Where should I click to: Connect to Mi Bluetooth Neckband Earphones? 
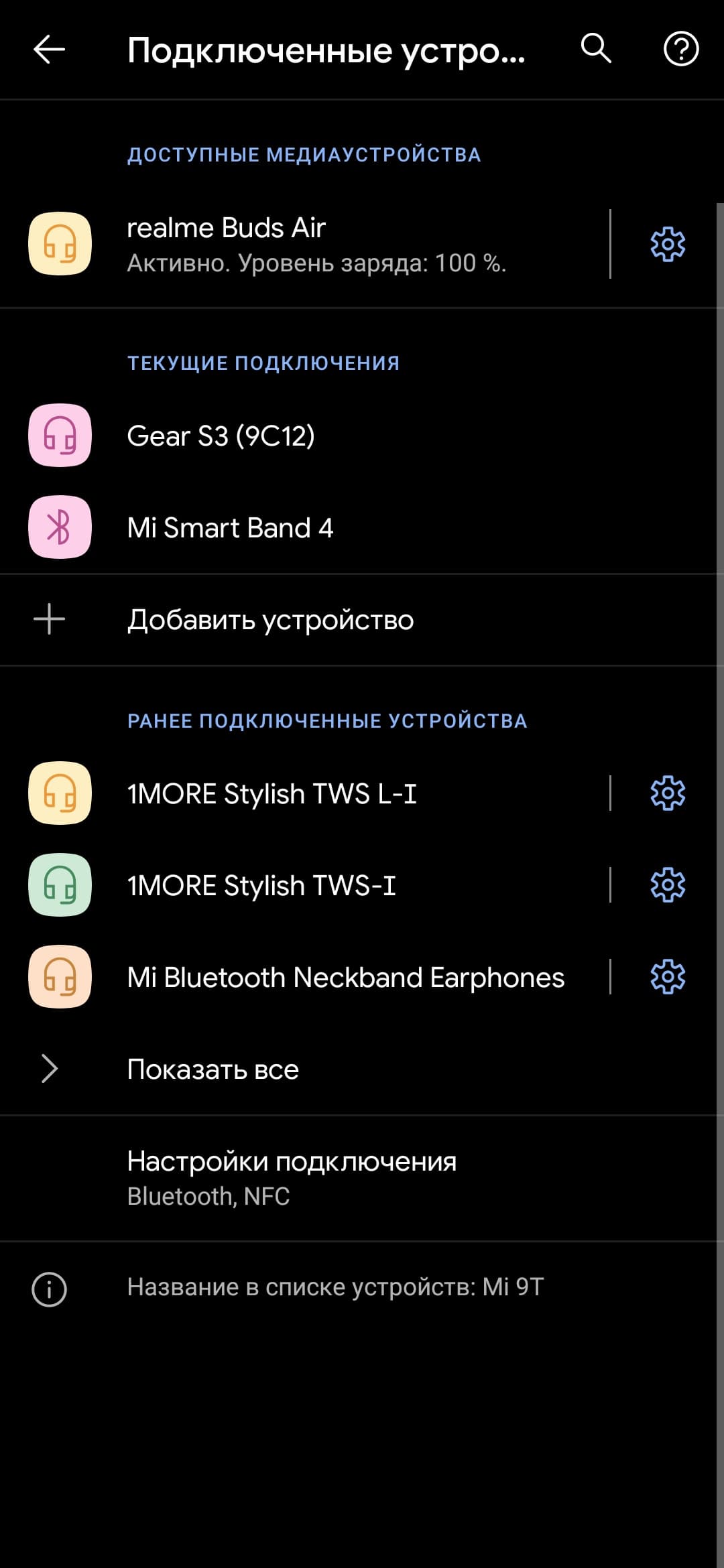345,978
